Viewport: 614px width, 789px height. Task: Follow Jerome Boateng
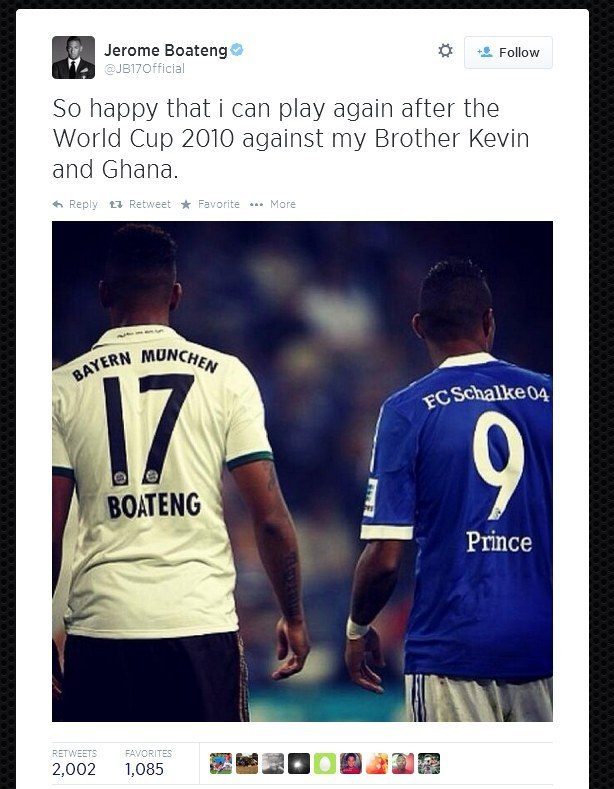[x=508, y=52]
